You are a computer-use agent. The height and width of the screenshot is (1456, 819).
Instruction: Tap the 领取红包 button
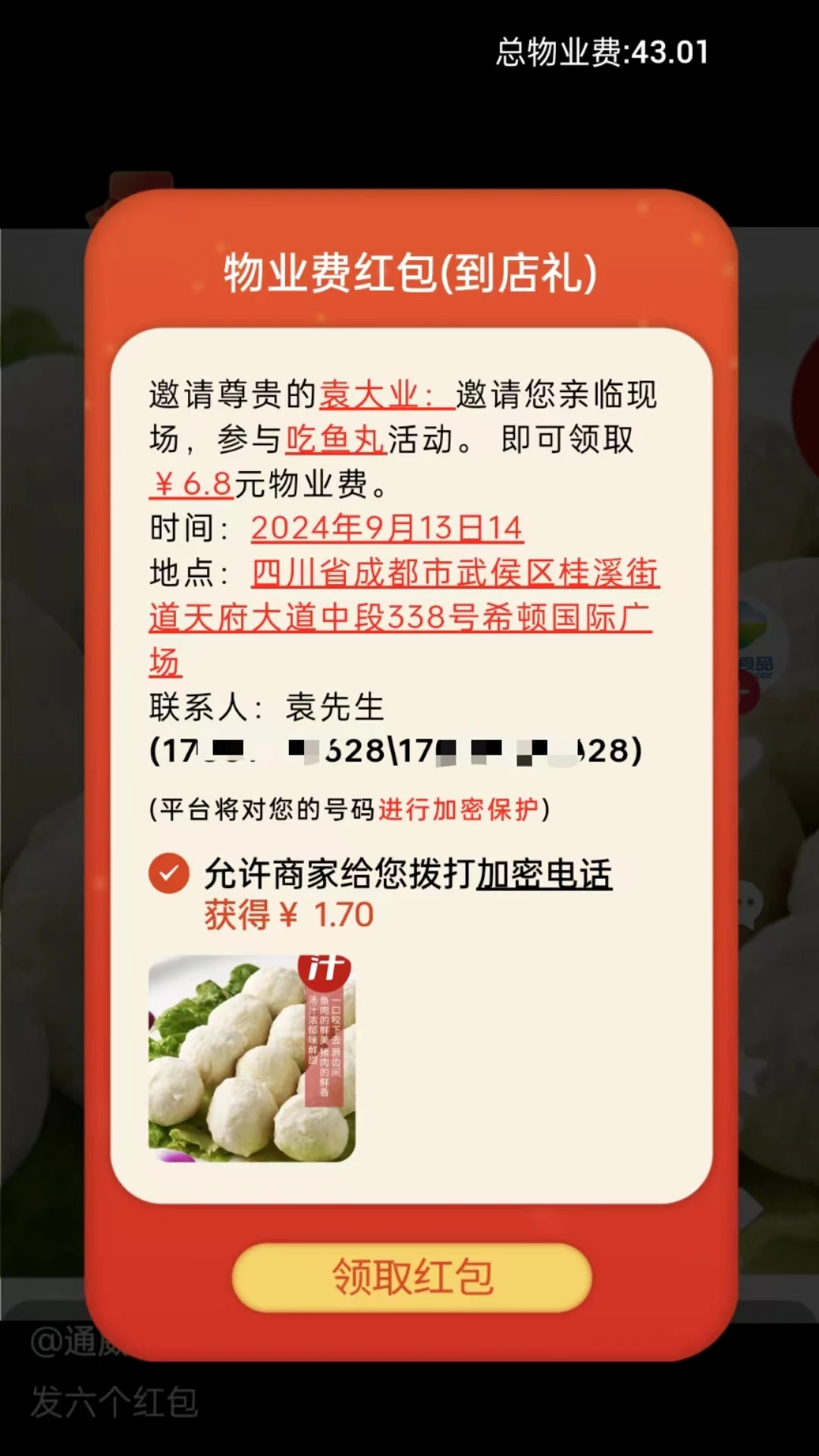coord(411,1278)
